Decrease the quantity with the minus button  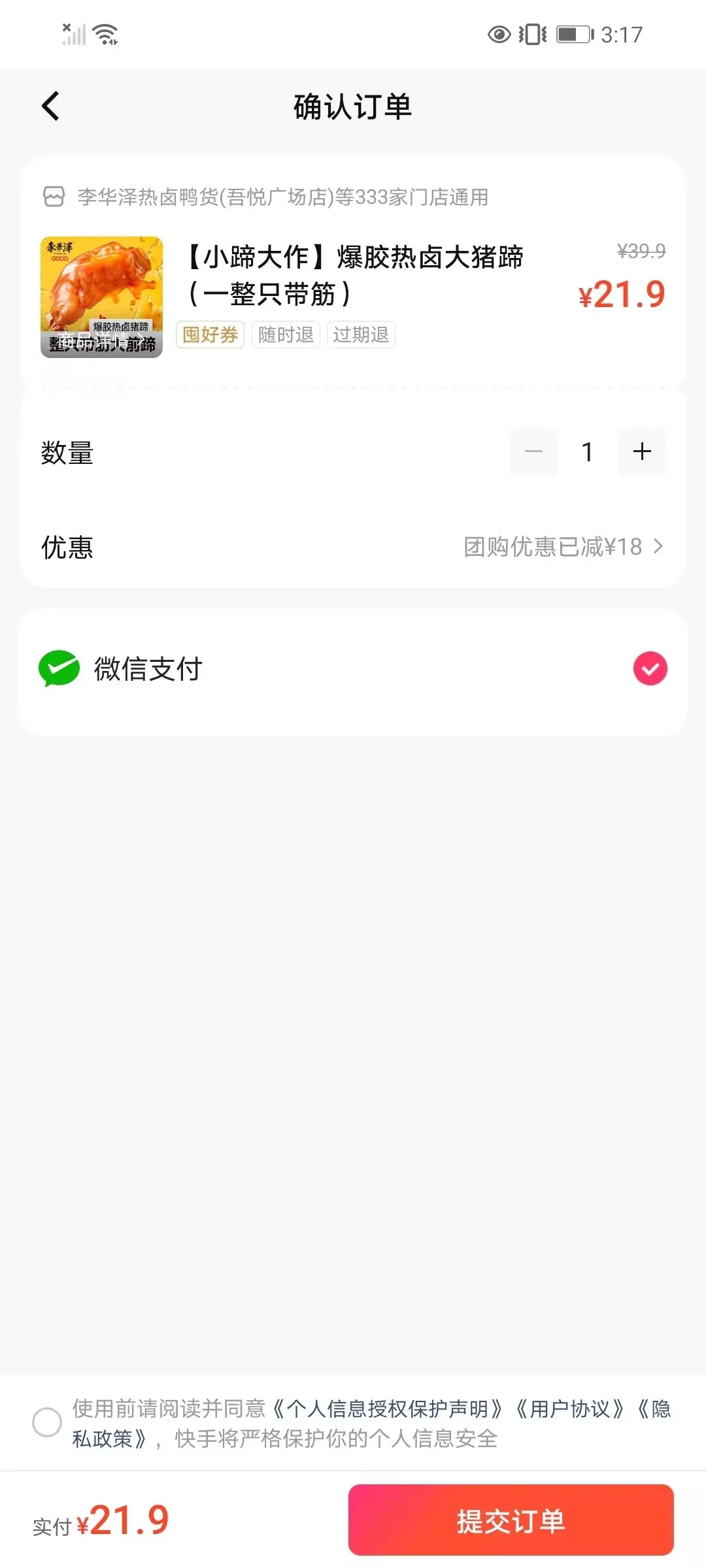pyautogui.click(x=533, y=451)
